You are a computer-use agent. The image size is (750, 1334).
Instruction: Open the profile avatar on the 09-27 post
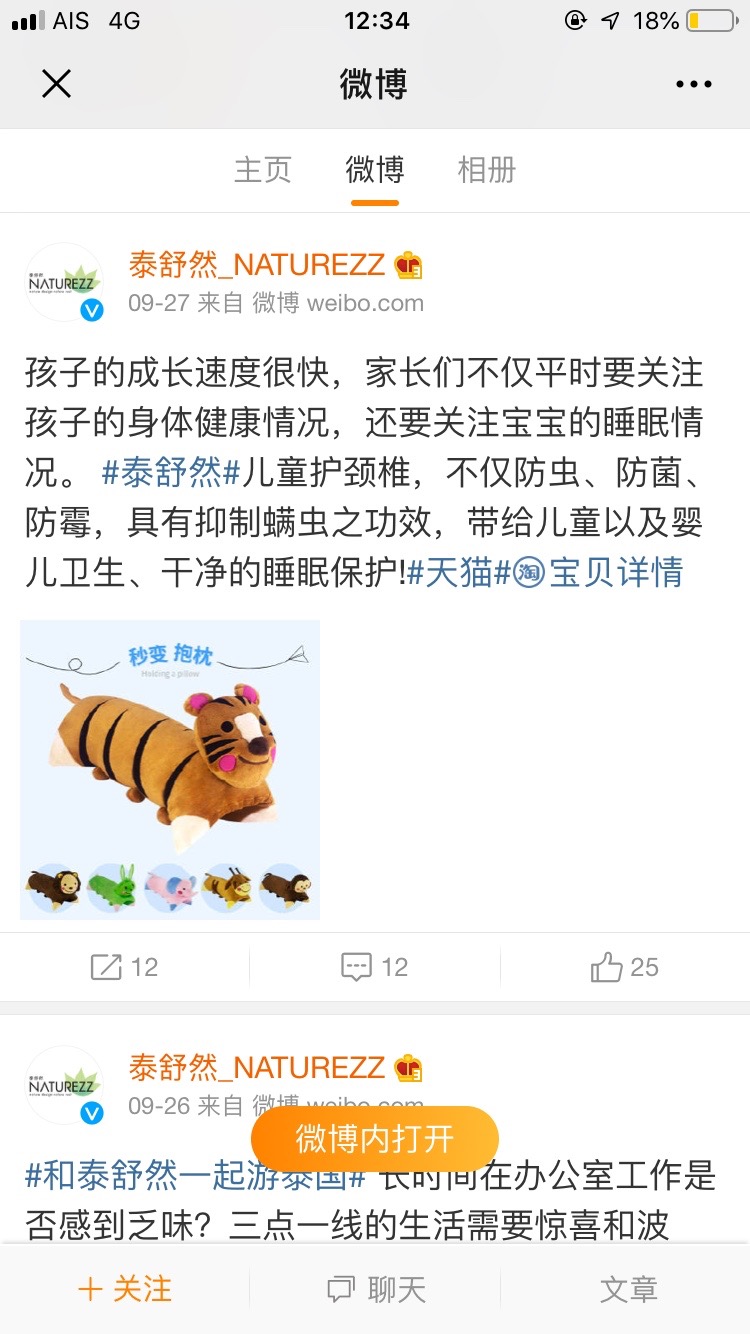(64, 282)
